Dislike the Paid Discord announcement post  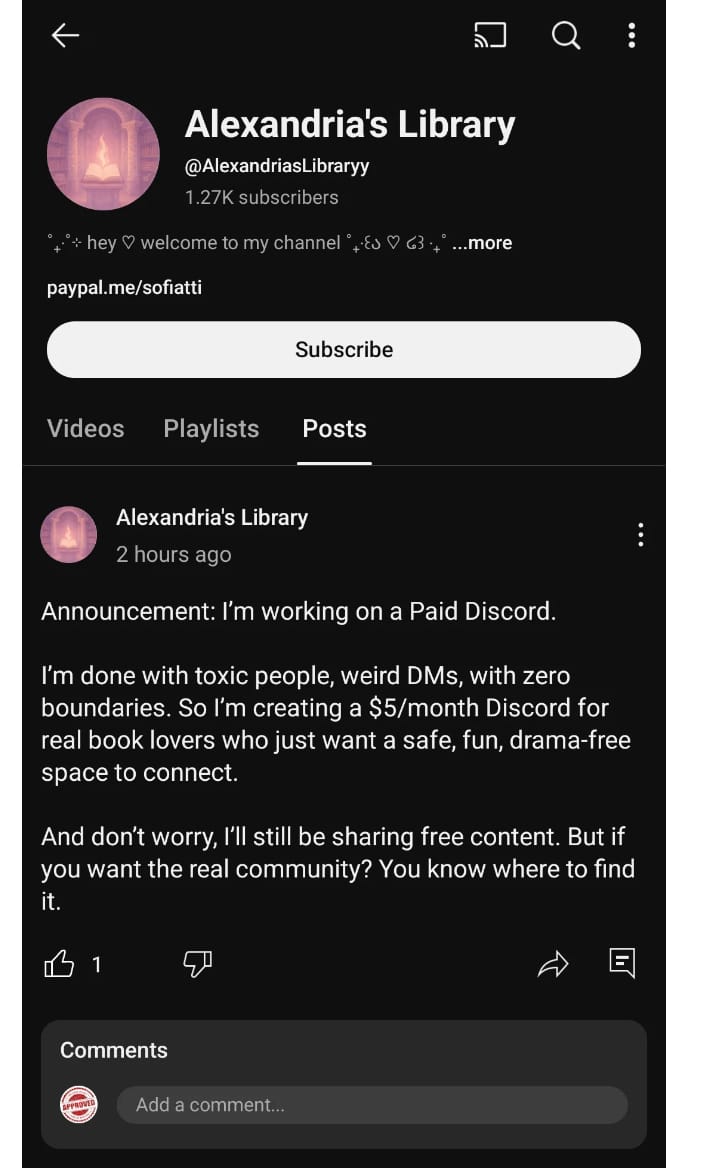[x=198, y=964]
